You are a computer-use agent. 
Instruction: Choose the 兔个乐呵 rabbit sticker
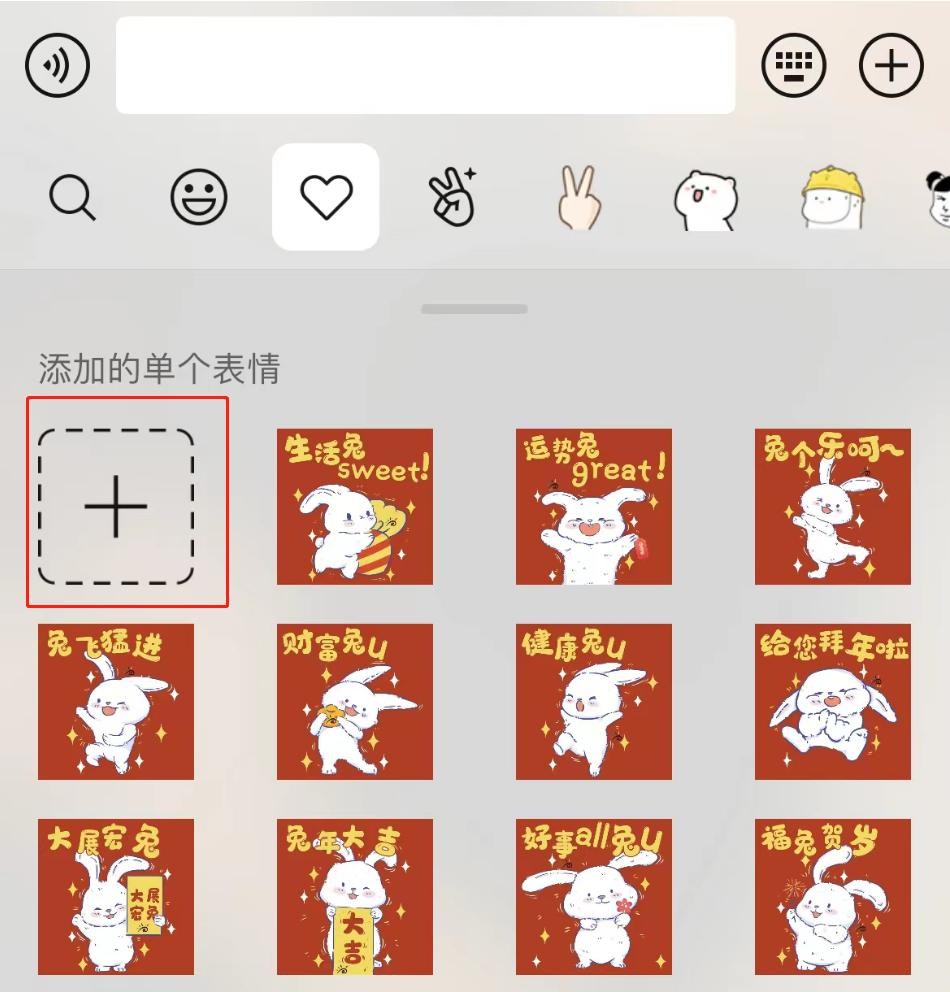point(833,507)
